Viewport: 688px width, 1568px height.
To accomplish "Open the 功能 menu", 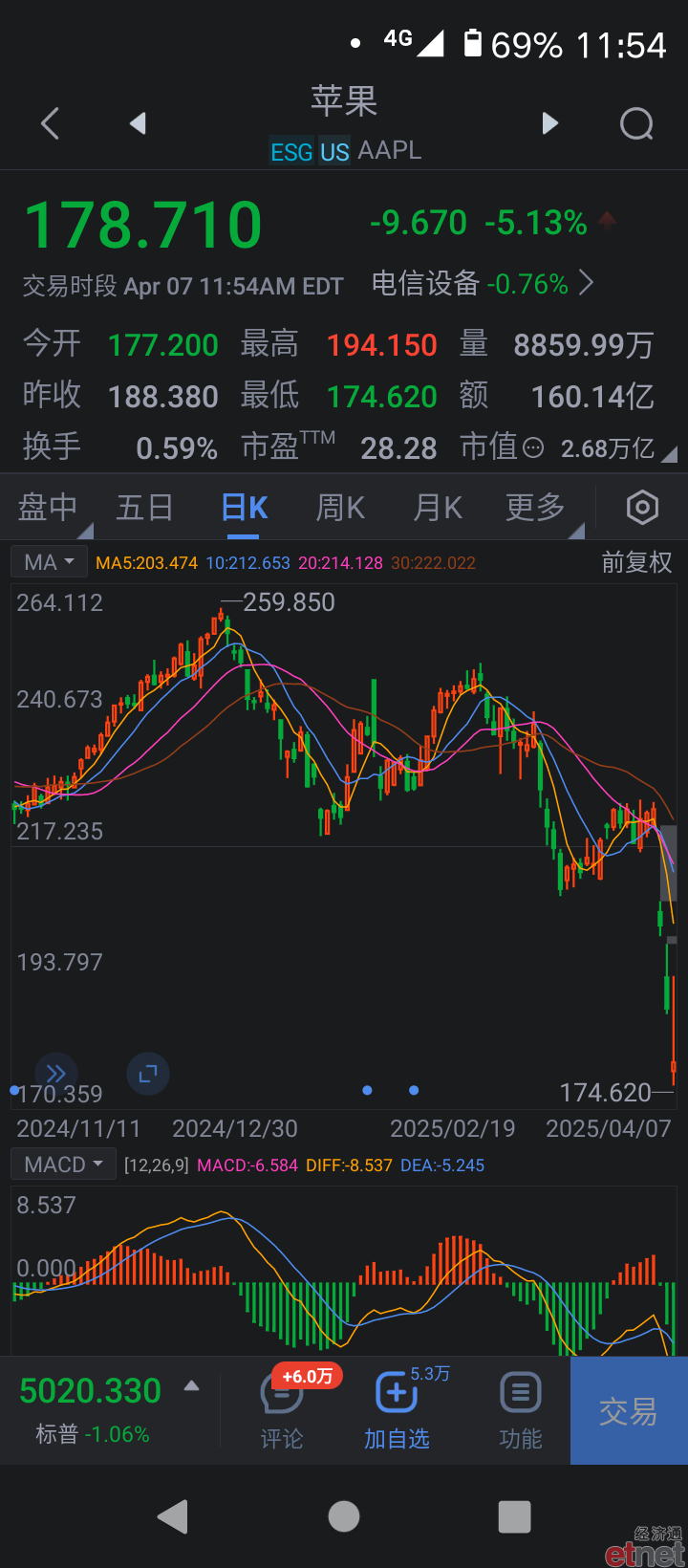I will (521, 1410).
